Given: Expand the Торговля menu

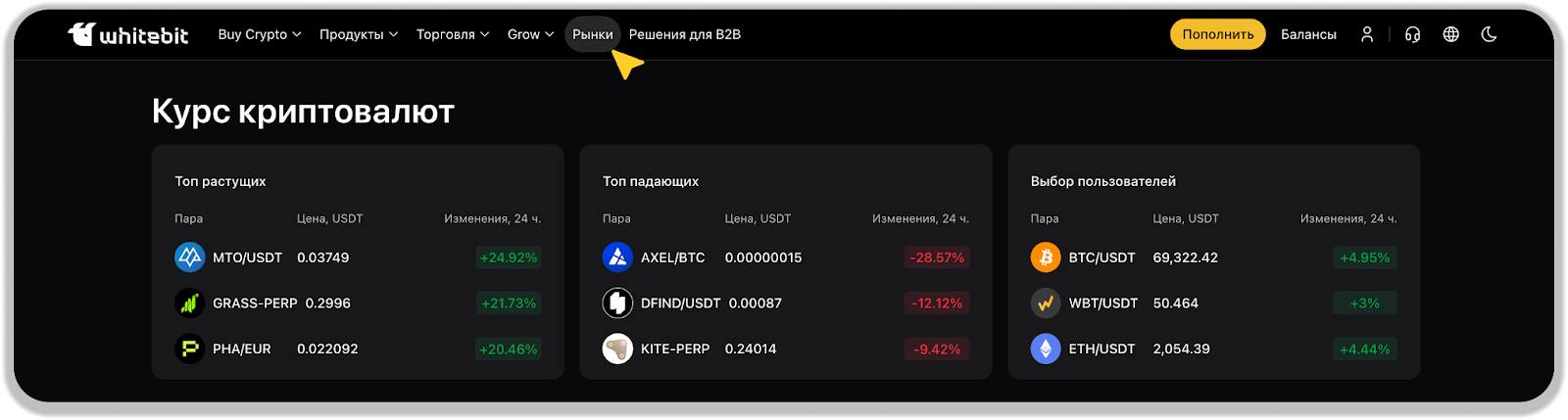Looking at the screenshot, I should point(452,34).
